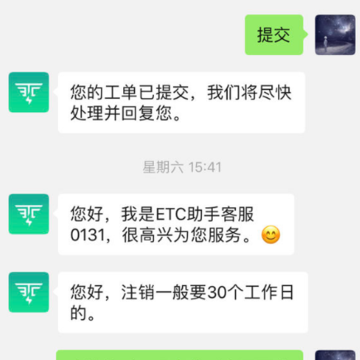The height and width of the screenshot is (360, 360).
Task: Open ETC助手 avatar beside 您的工单已提交 message
Action: pyautogui.click(x=29, y=92)
